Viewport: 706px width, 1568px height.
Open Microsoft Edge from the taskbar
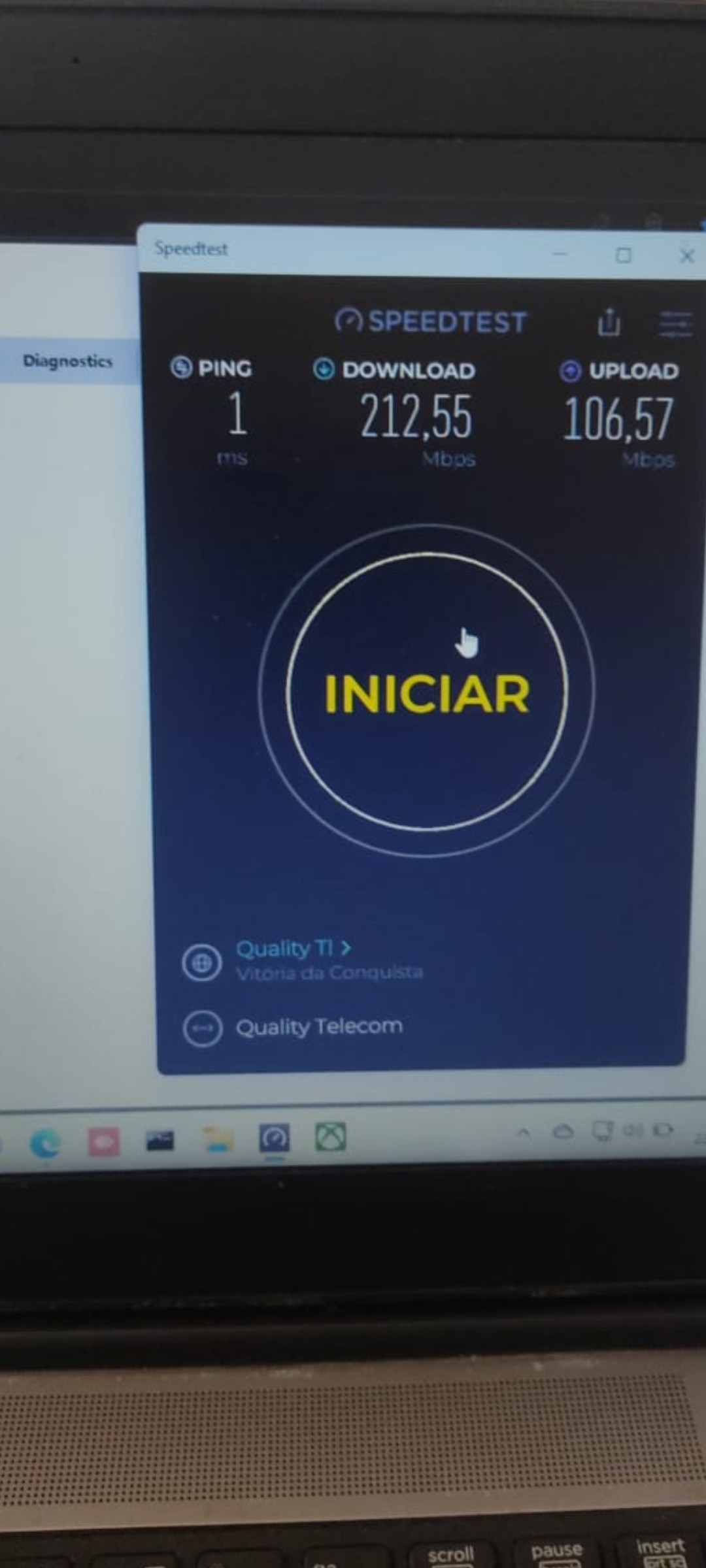45,1143
